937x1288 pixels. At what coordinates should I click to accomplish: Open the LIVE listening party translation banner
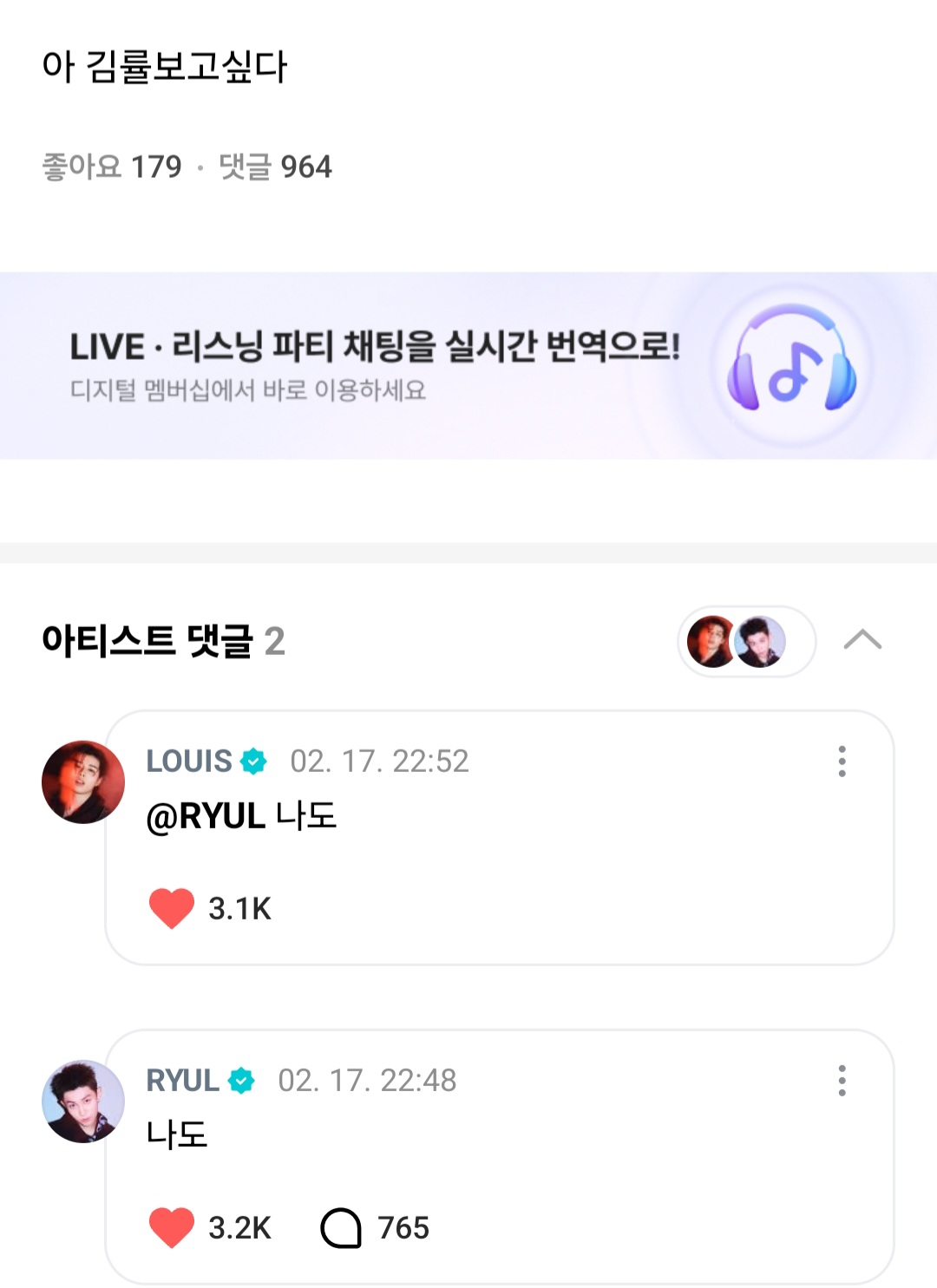click(468, 365)
